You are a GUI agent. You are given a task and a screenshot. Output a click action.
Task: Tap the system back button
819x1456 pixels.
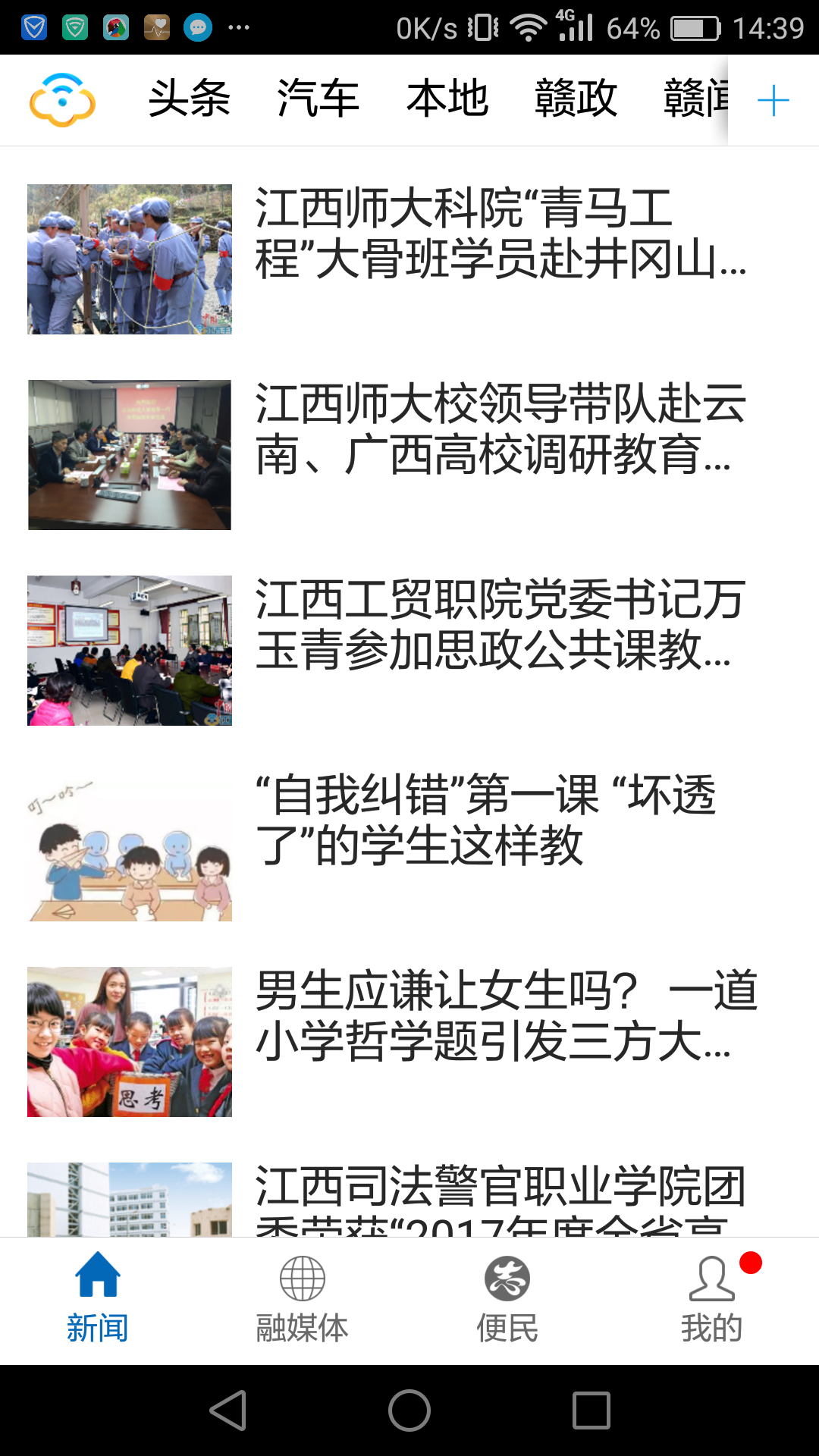point(227,1410)
